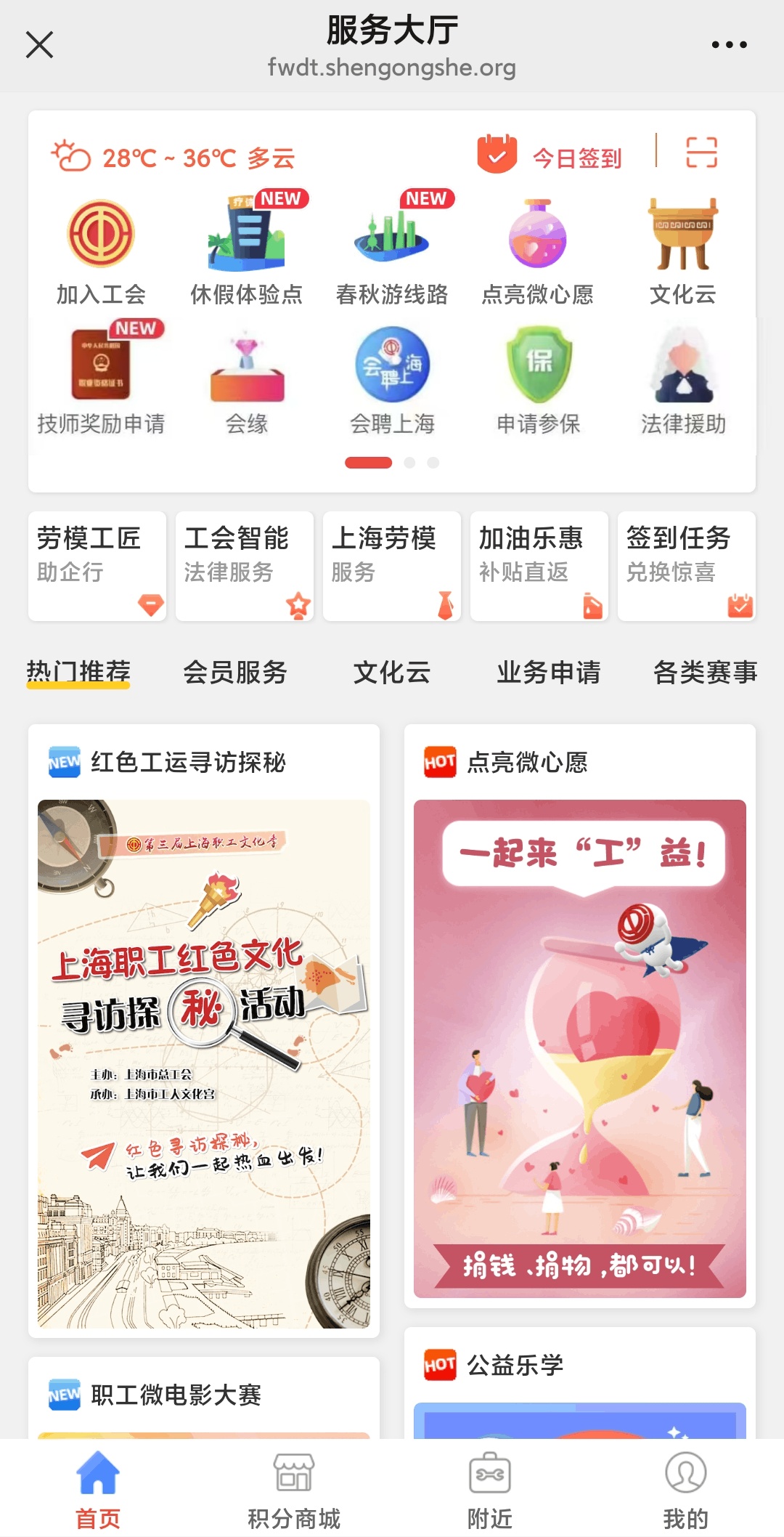
Task: Open 春秋游线路 service
Action: click(392, 252)
